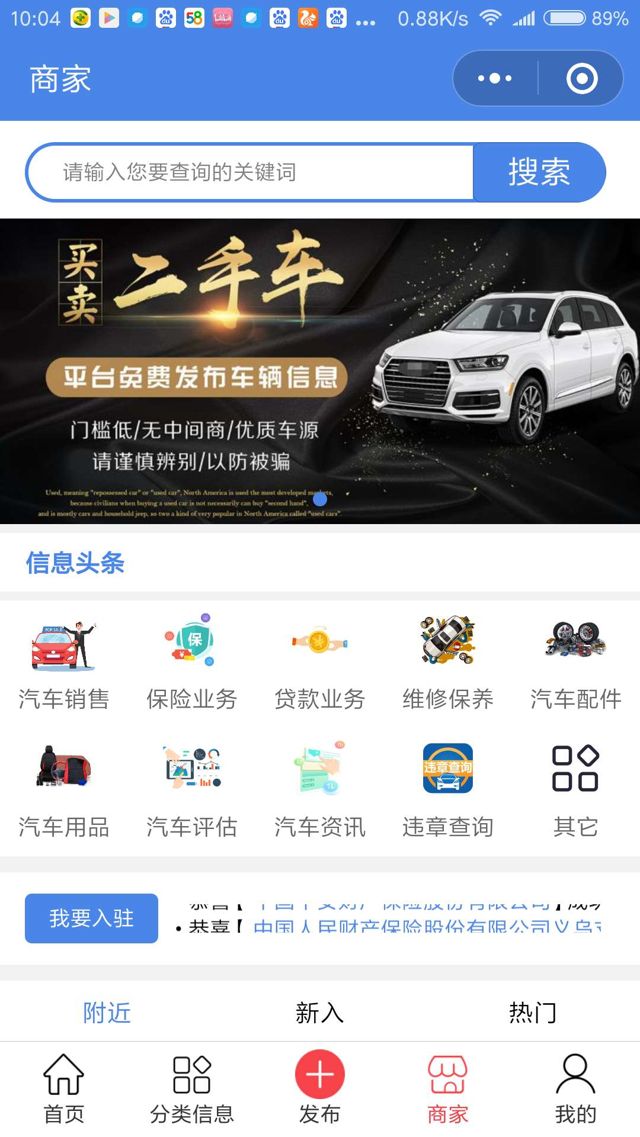Open the 汽车评估 category
This screenshot has width=640, height=1137.
click(x=192, y=790)
